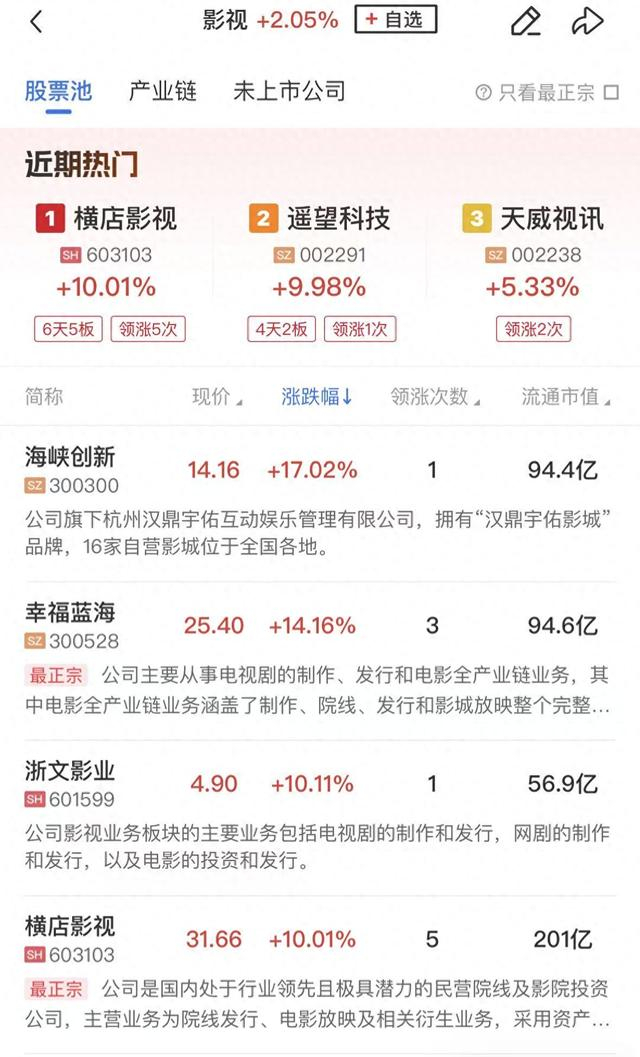Screen dimensions: 640x1057
Task: Switch to the 产业链 tab
Action: [163, 92]
